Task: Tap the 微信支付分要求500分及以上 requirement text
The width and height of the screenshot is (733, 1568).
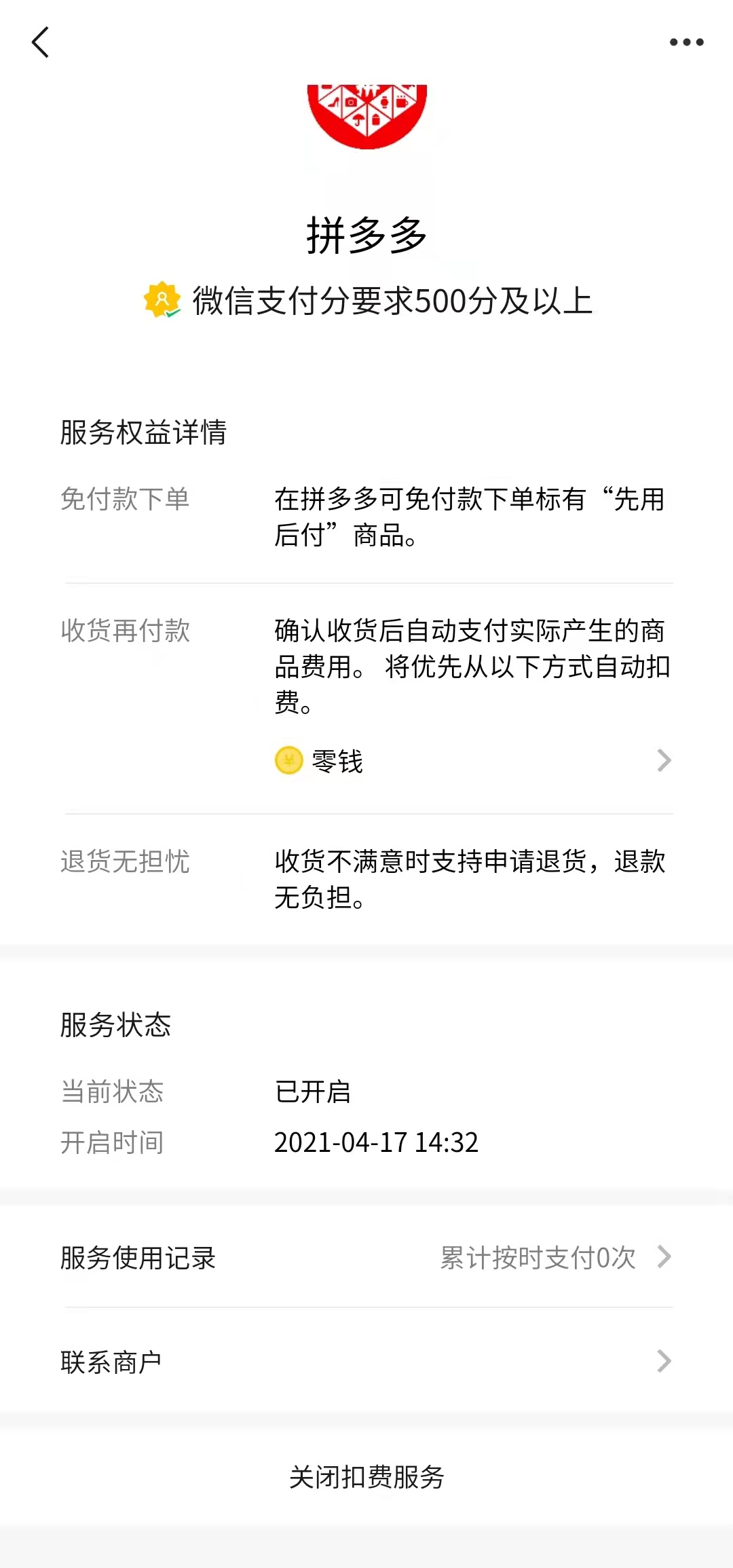Action: tap(394, 297)
